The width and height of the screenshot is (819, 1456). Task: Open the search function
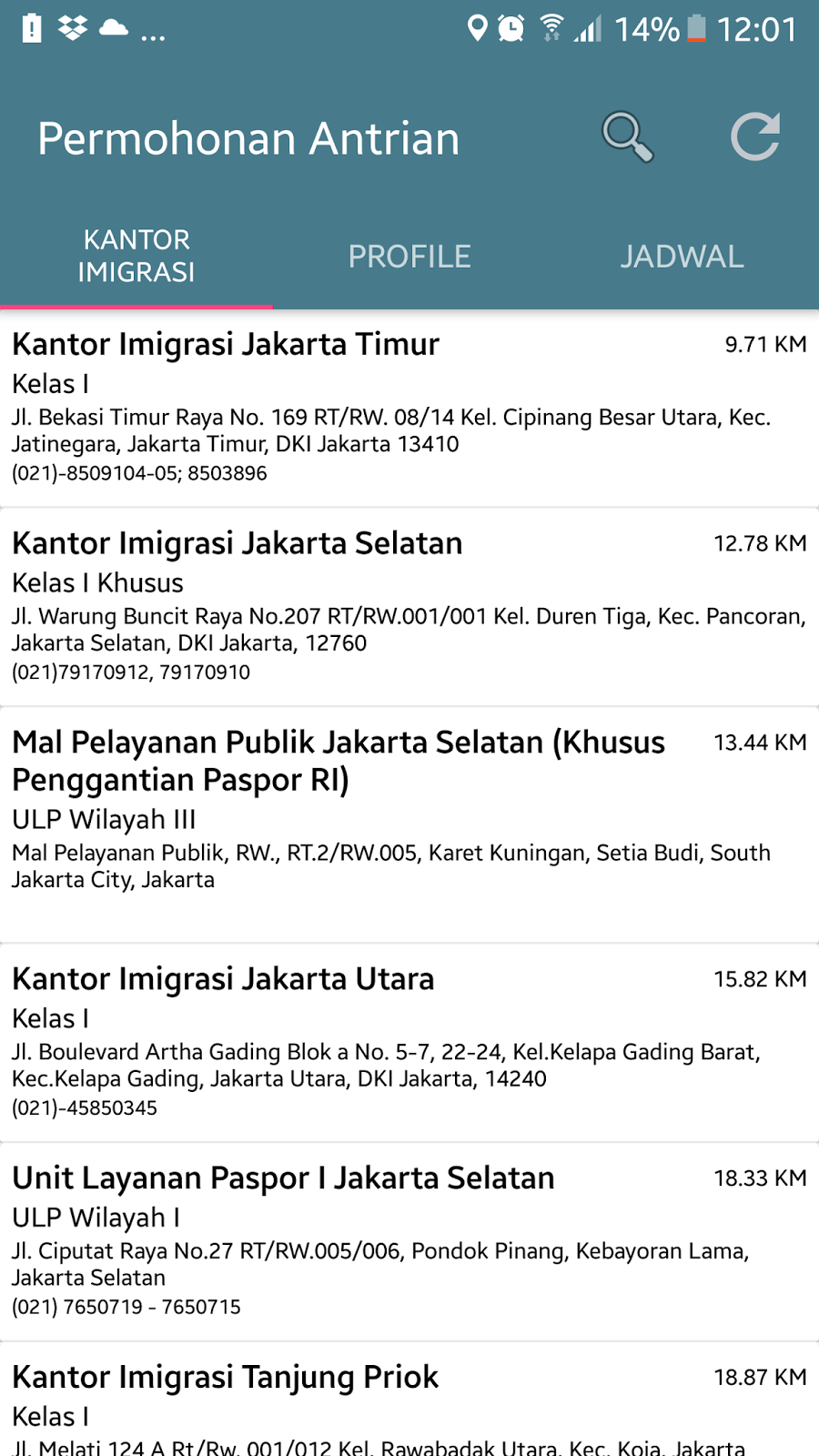coord(626,136)
